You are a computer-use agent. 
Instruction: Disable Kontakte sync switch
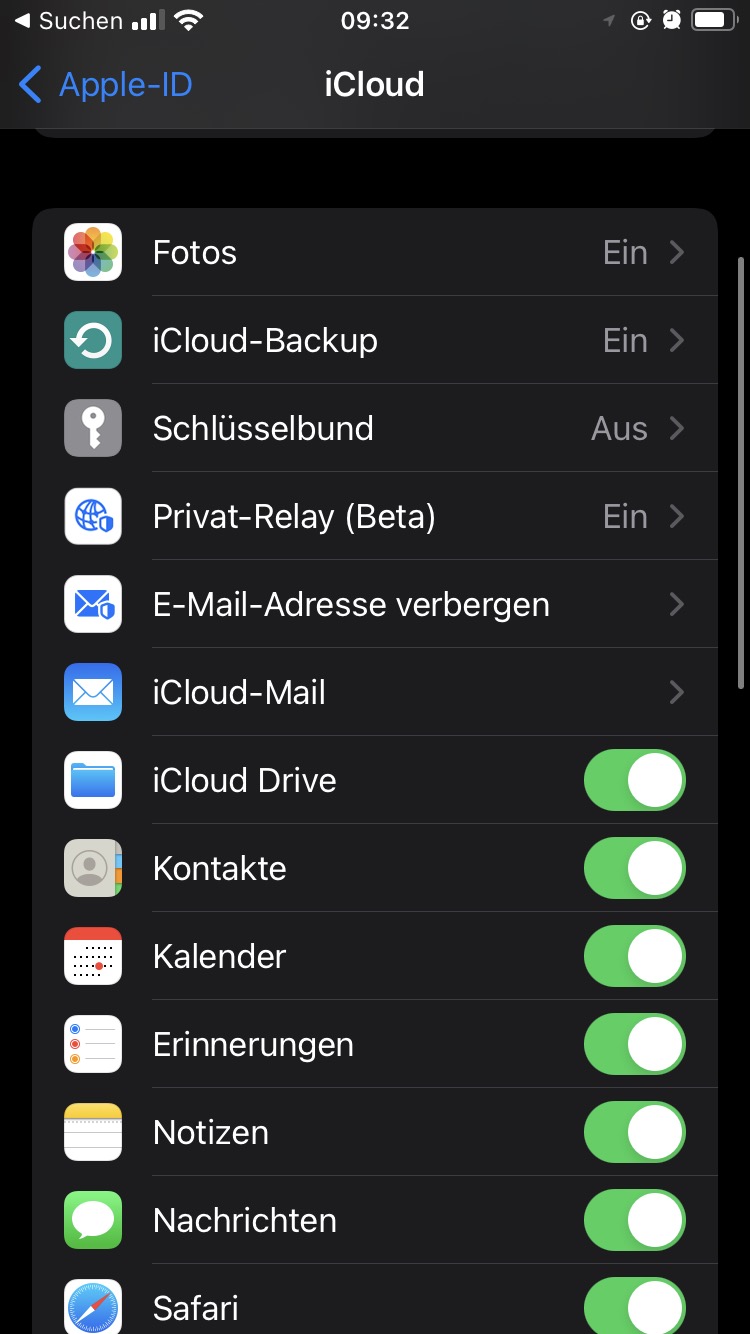click(x=634, y=869)
